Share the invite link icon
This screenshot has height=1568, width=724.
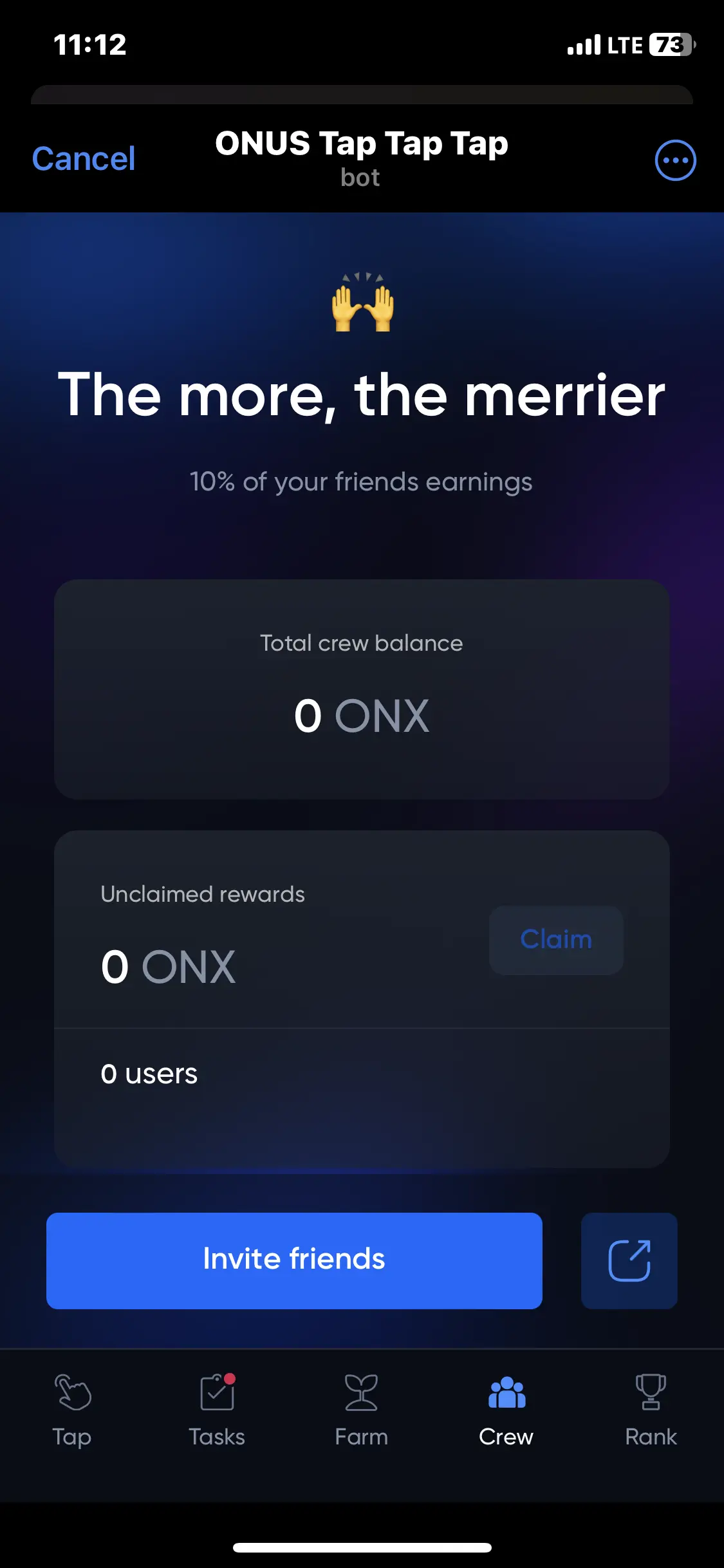point(629,1260)
